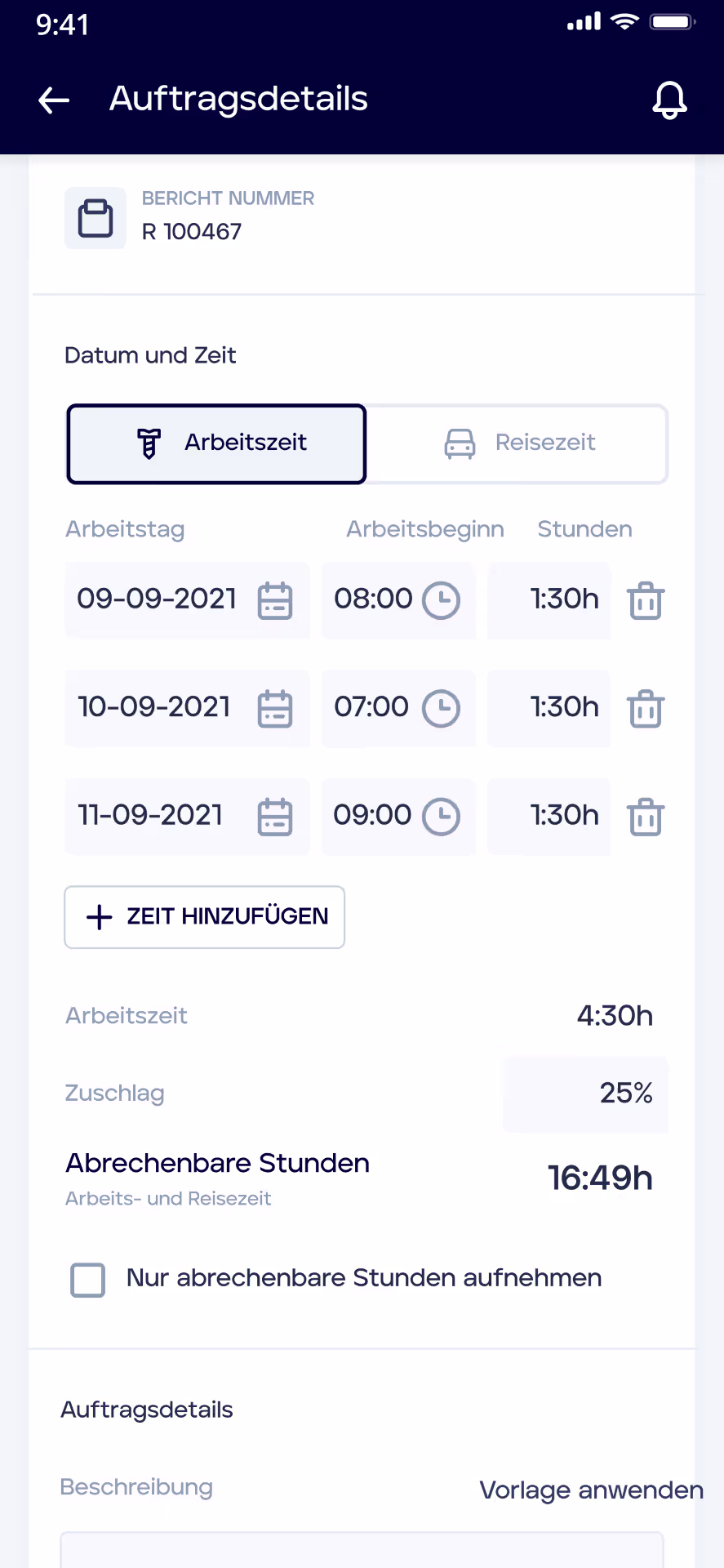Delete the 11-09-2021 time entry

pyautogui.click(x=646, y=817)
